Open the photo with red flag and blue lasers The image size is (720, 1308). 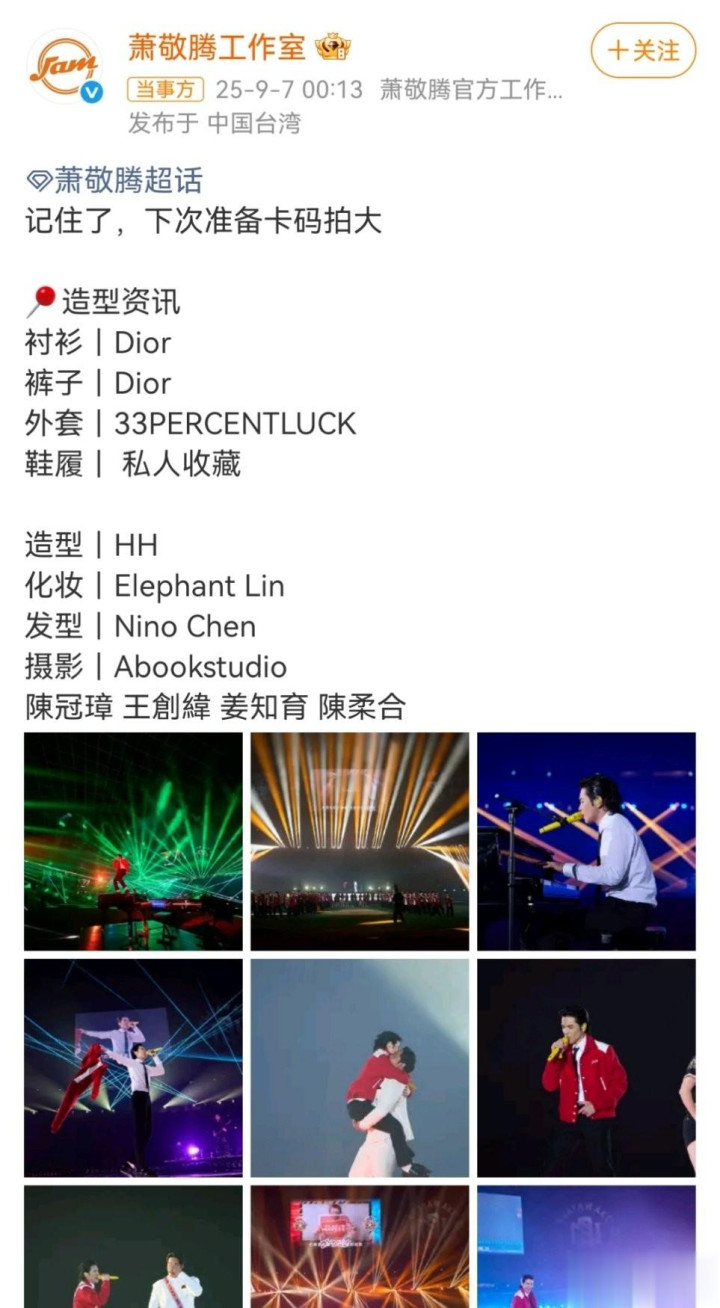133,1068
